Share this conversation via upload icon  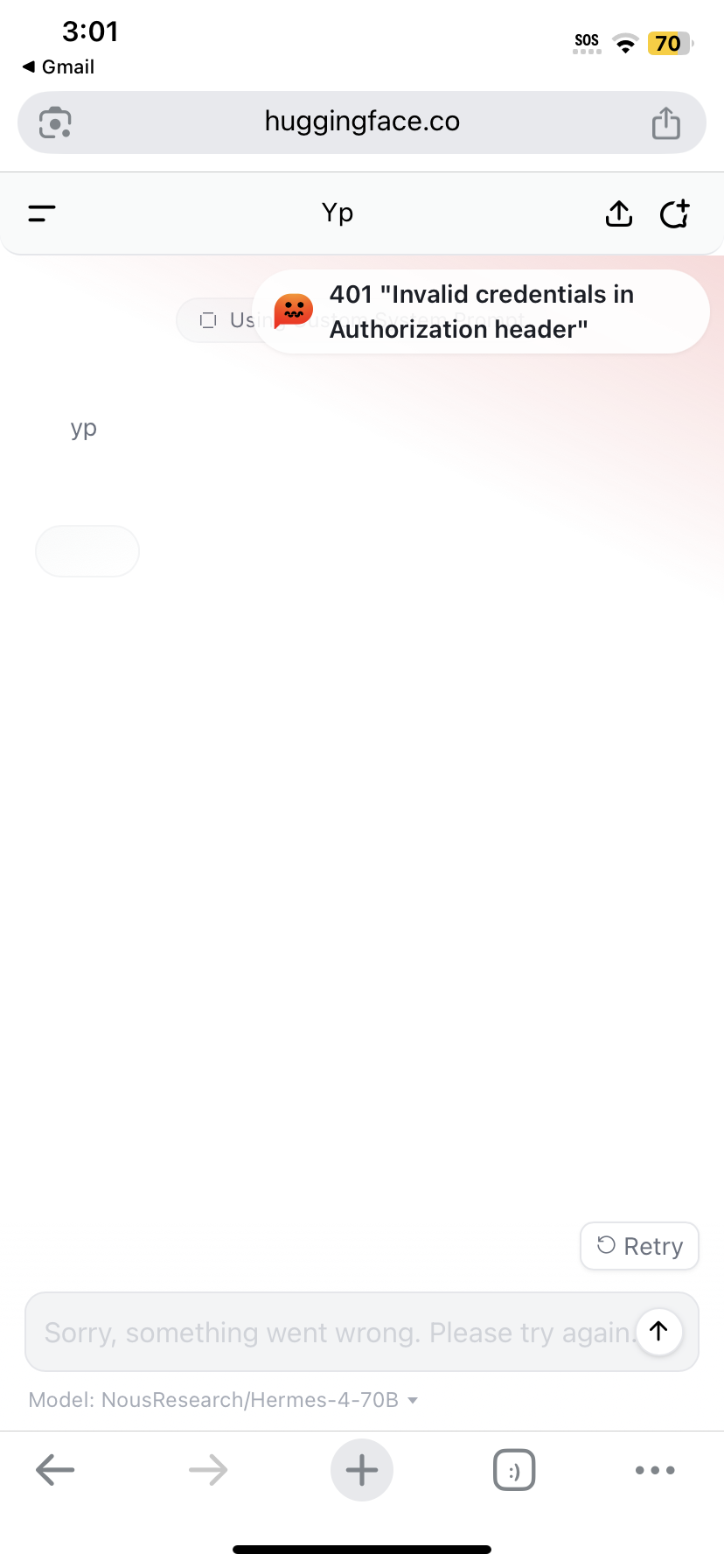[618, 213]
